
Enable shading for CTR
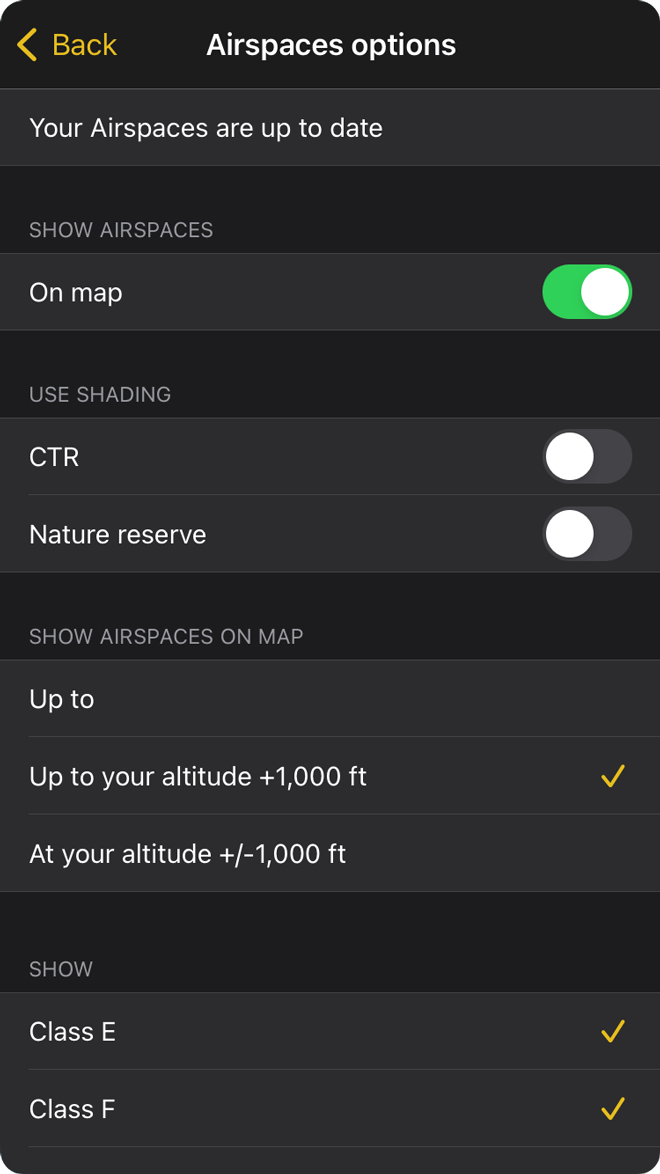click(586, 457)
